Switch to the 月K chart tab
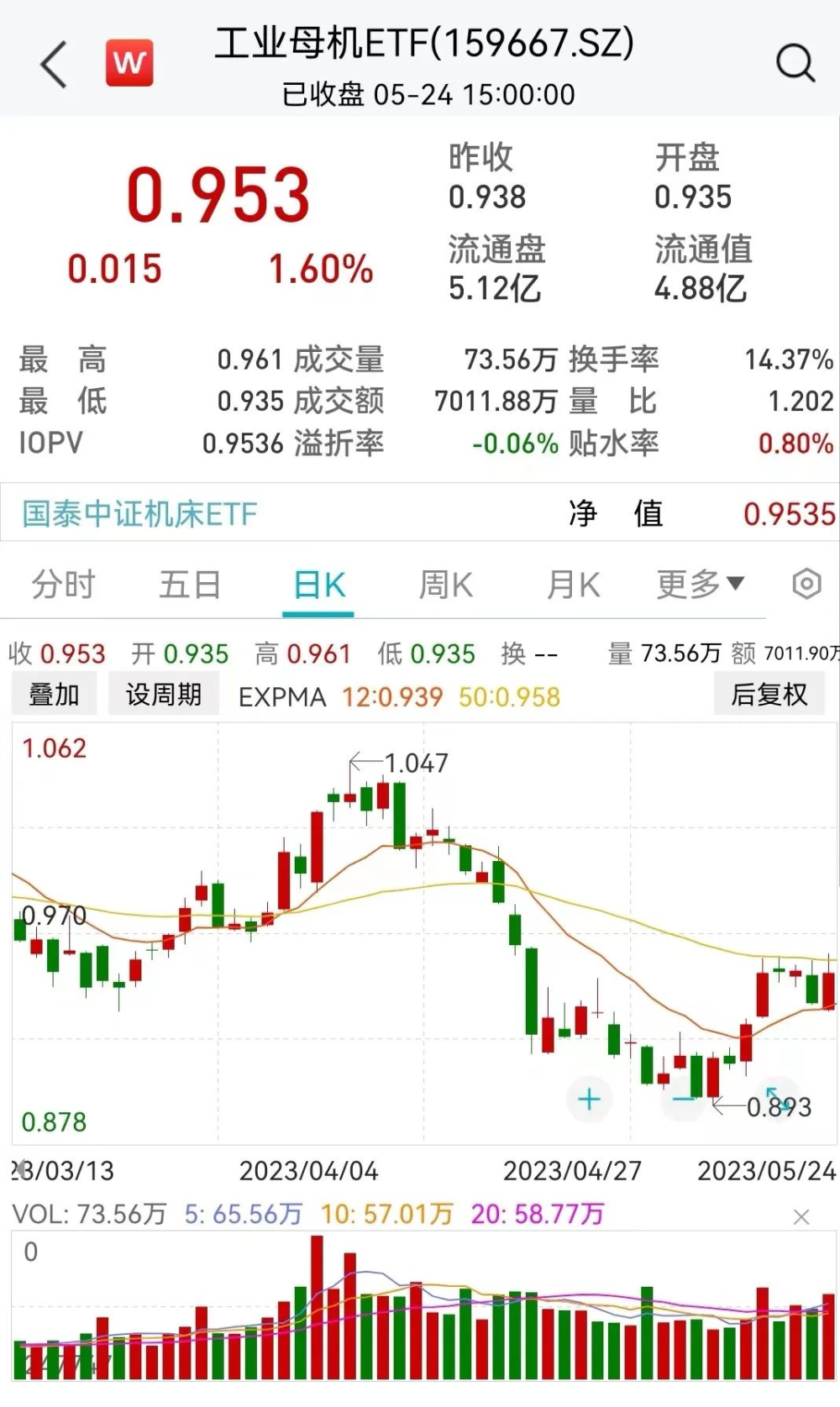This screenshot has height=1407, width=840. tap(574, 585)
